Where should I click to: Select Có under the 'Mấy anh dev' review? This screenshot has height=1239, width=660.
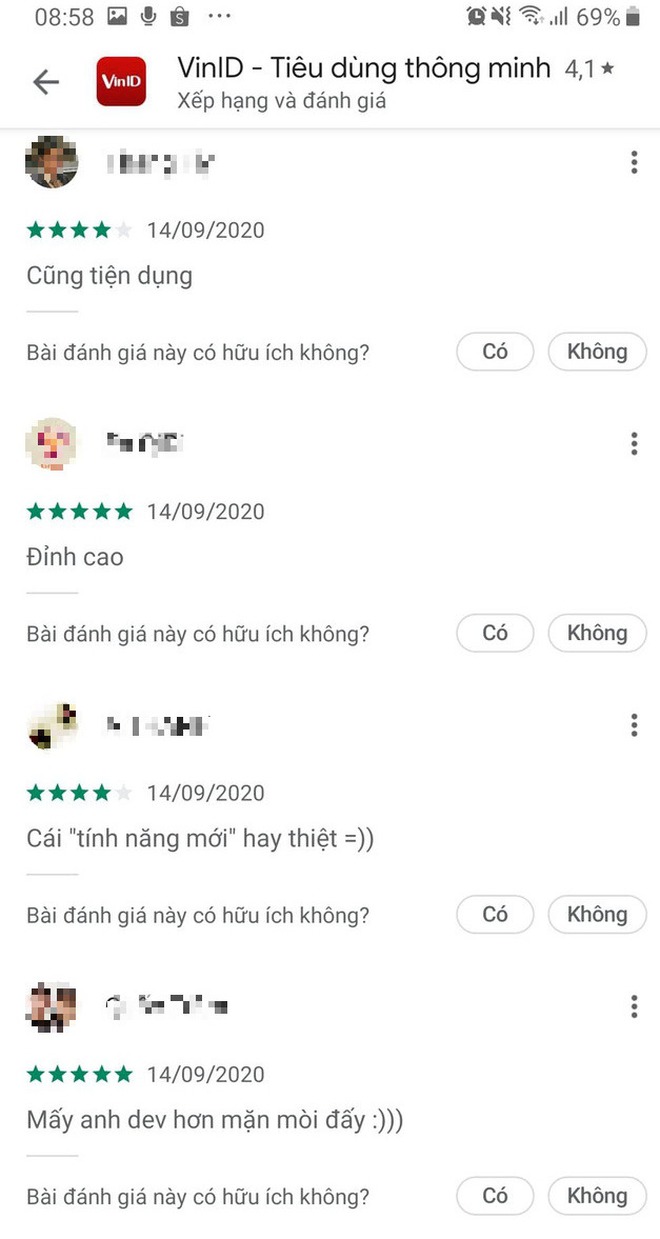495,1196
